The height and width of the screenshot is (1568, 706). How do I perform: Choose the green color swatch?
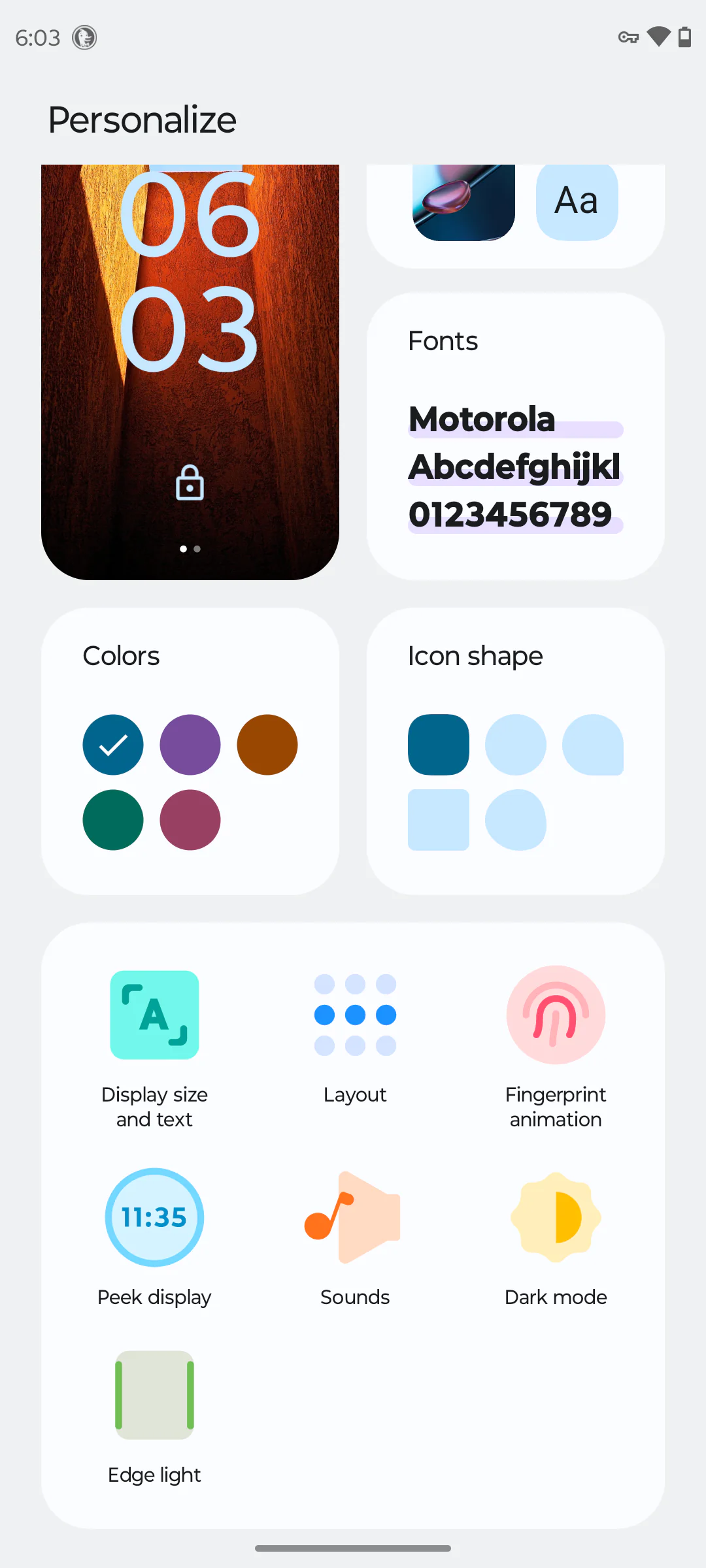tap(113, 820)
